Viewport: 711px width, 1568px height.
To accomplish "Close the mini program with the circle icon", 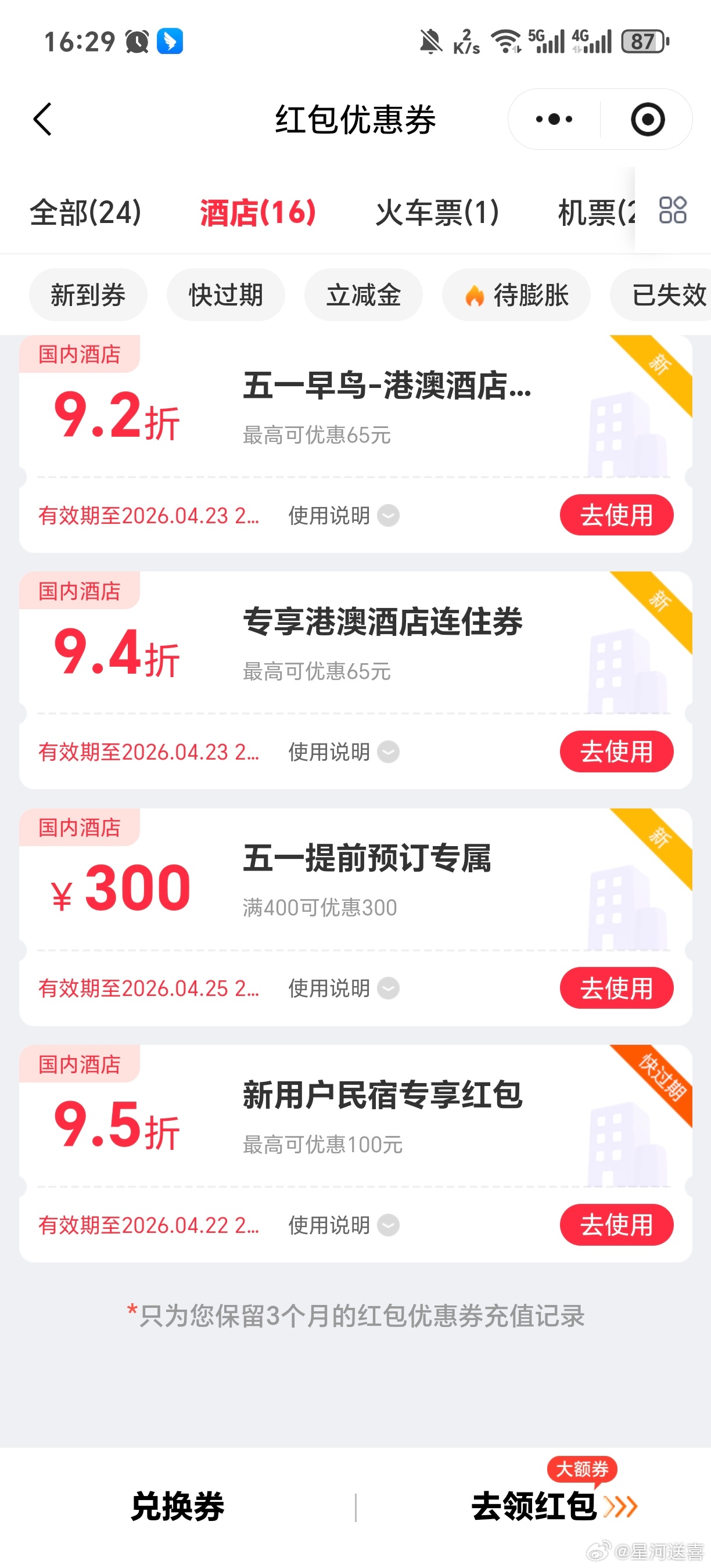I will 647,119.
